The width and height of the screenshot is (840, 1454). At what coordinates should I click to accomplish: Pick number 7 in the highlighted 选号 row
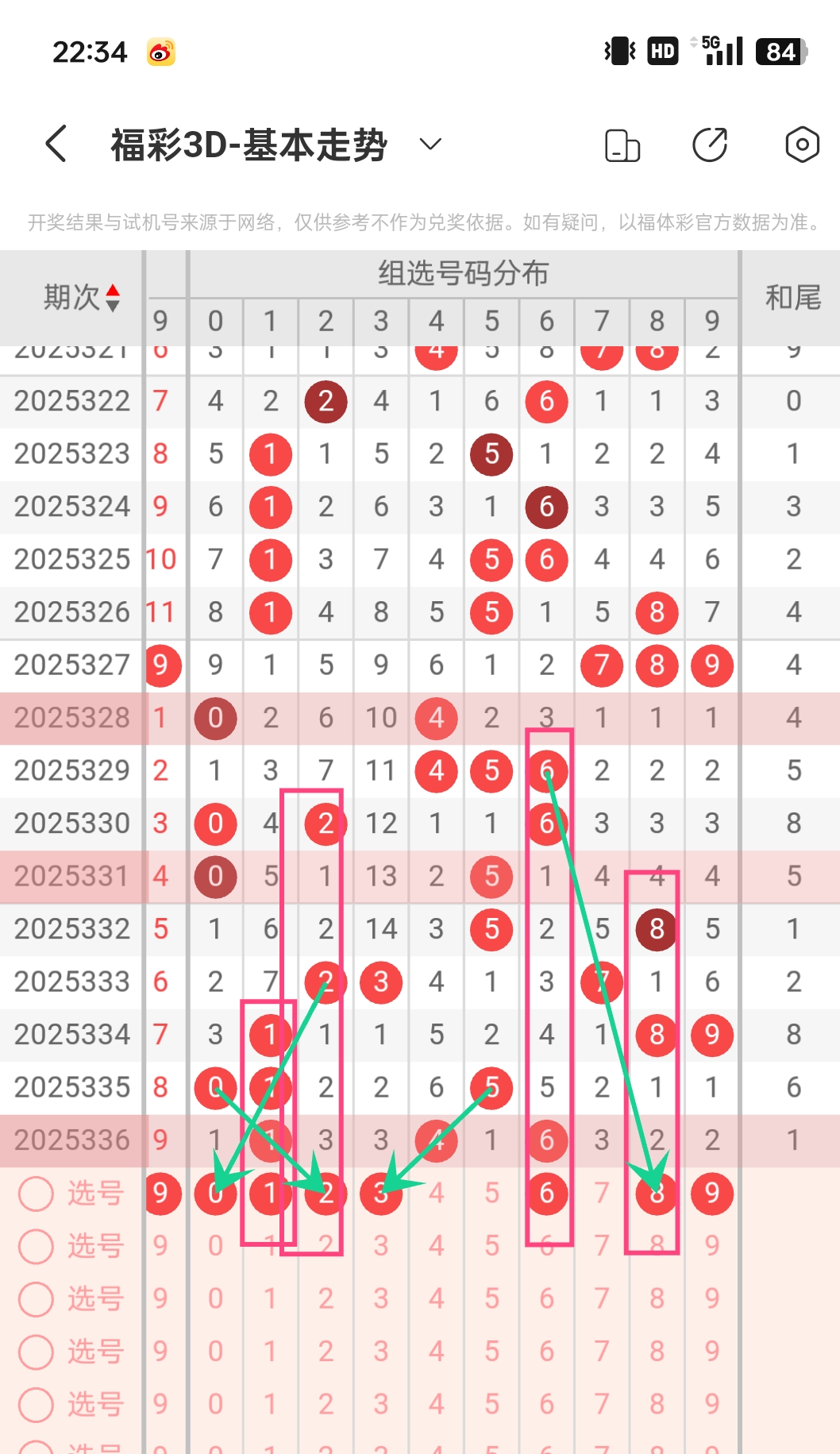(x=602, y=1193)
